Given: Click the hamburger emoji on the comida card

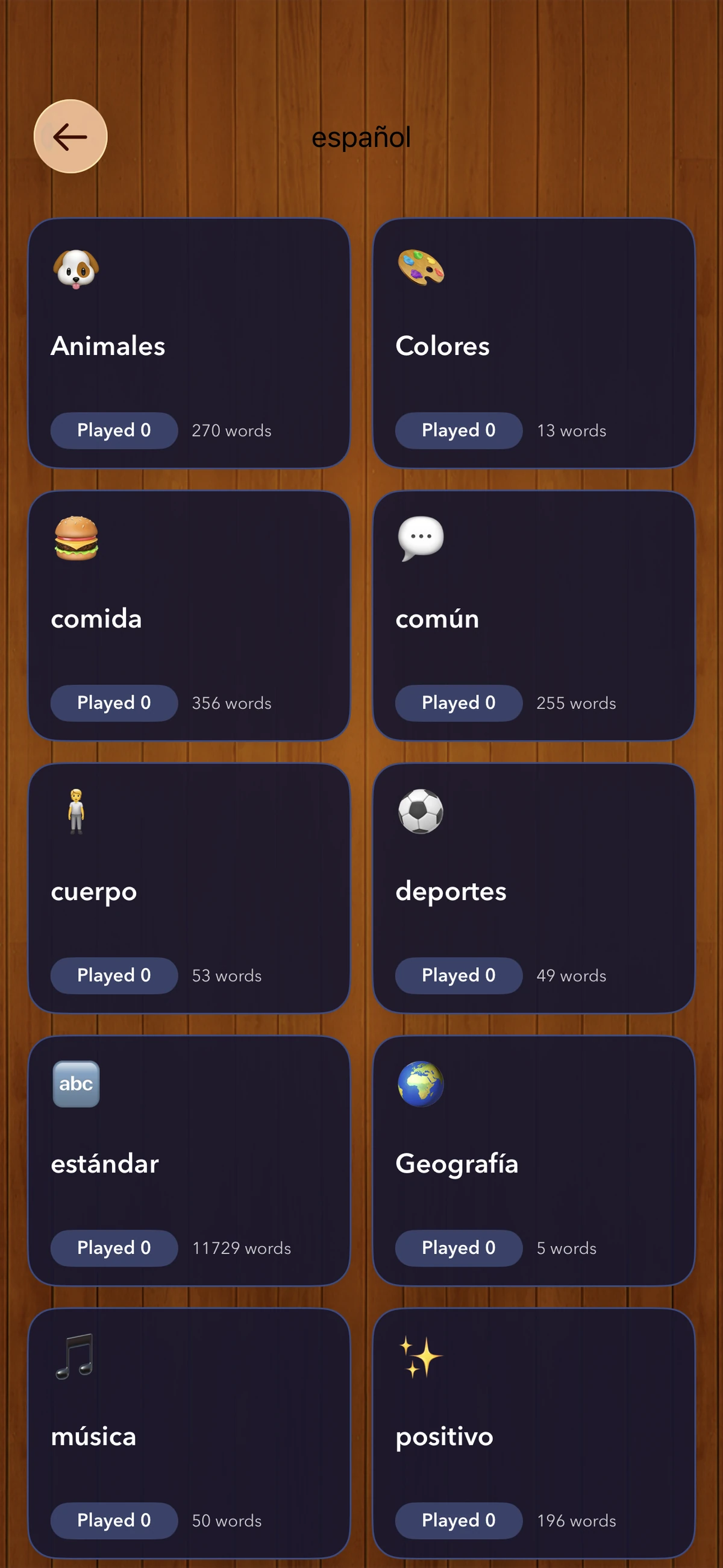Looking at the screenshot, I should click(x=75, y=541).
